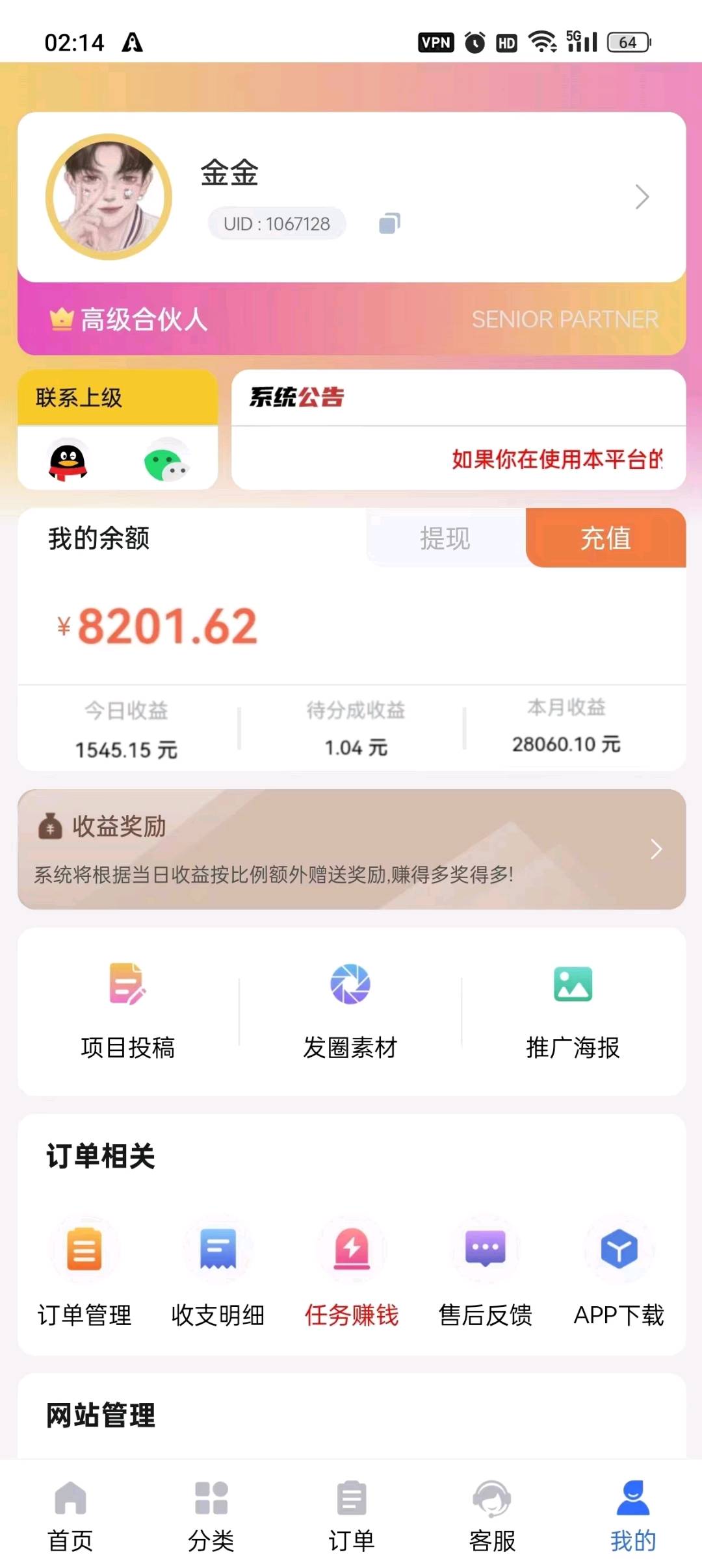Tap the avatar picture of 金金
The height and width of the screenshot is (1568, 702).
point(109,197)
